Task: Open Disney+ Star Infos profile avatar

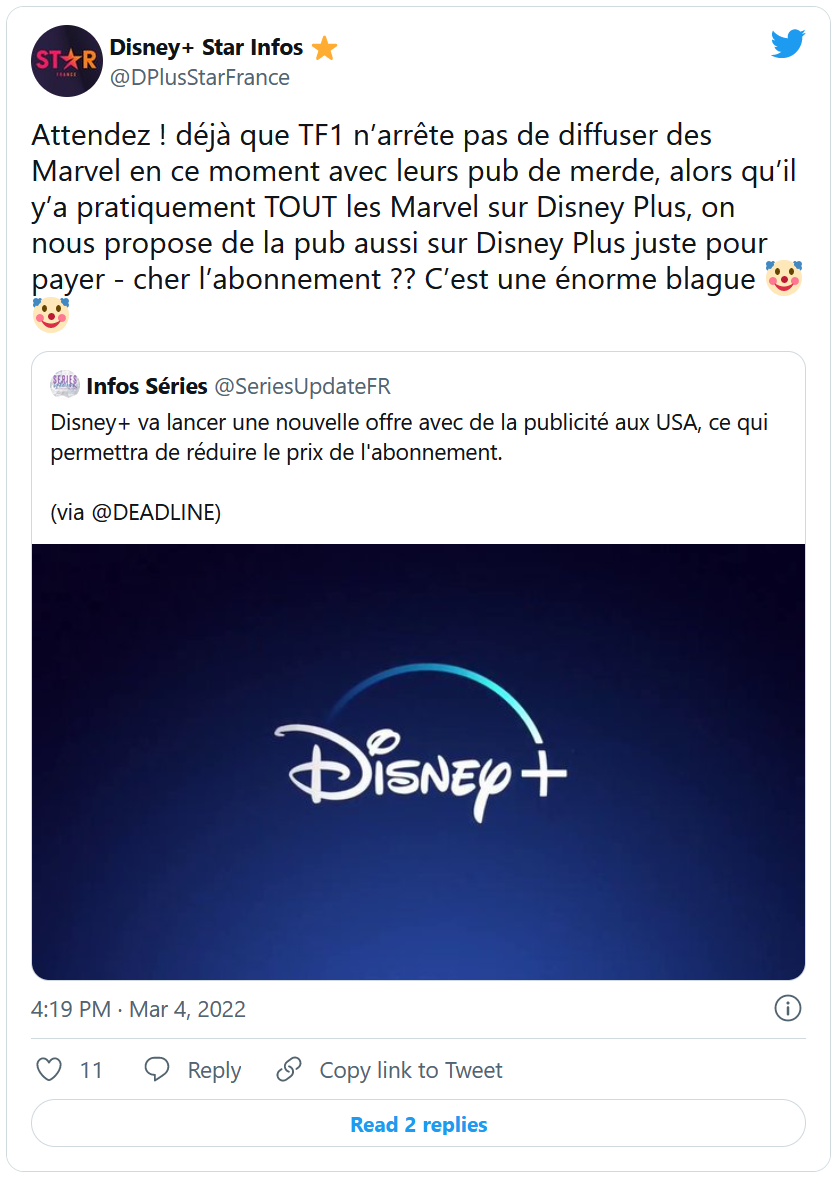Action: click(x=67, y=61)
